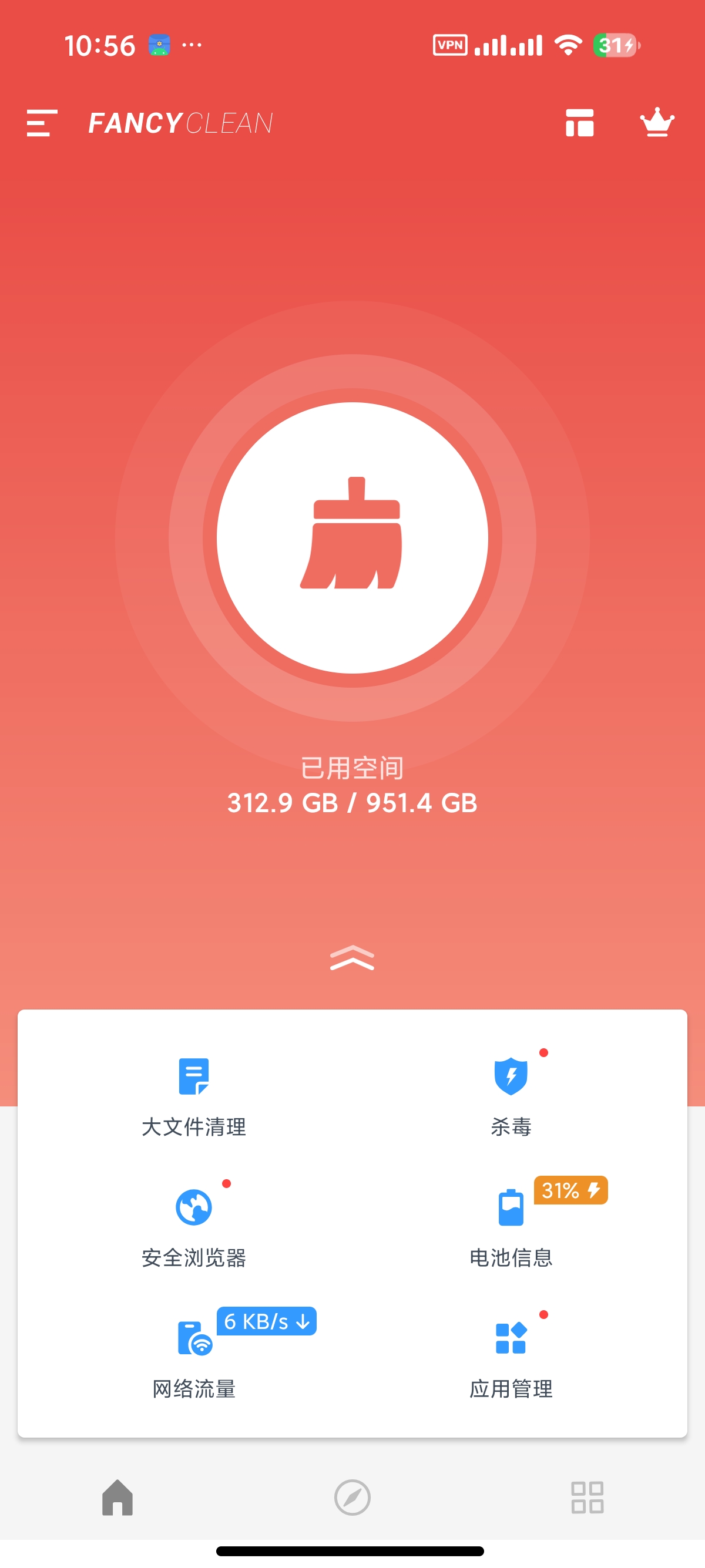Tap the Home icon in bottom navigation
This screenshot has width=705, height=1568.
[x=117, y=1499]
